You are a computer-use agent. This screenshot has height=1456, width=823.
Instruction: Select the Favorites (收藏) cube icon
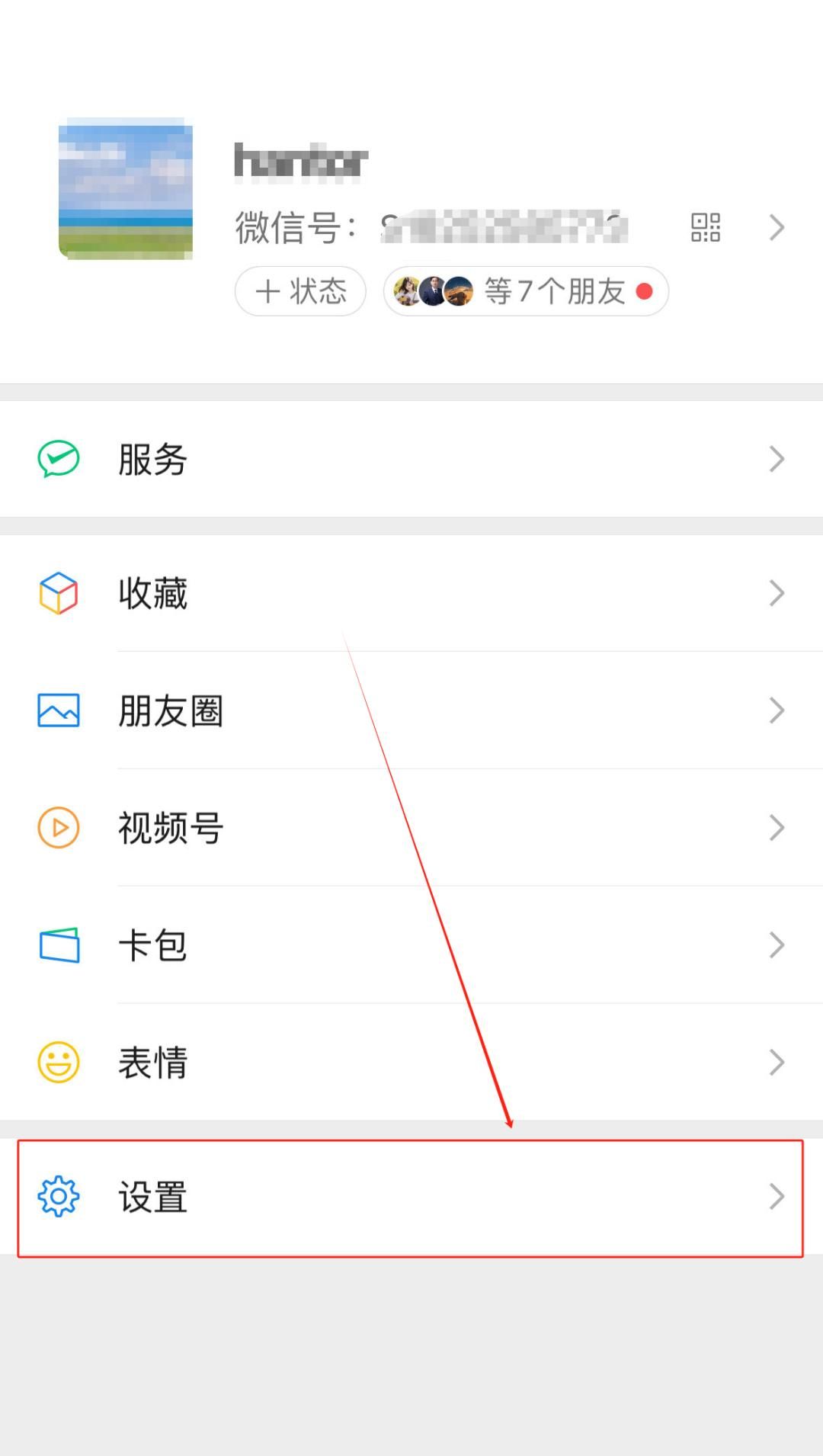(57, 592)
